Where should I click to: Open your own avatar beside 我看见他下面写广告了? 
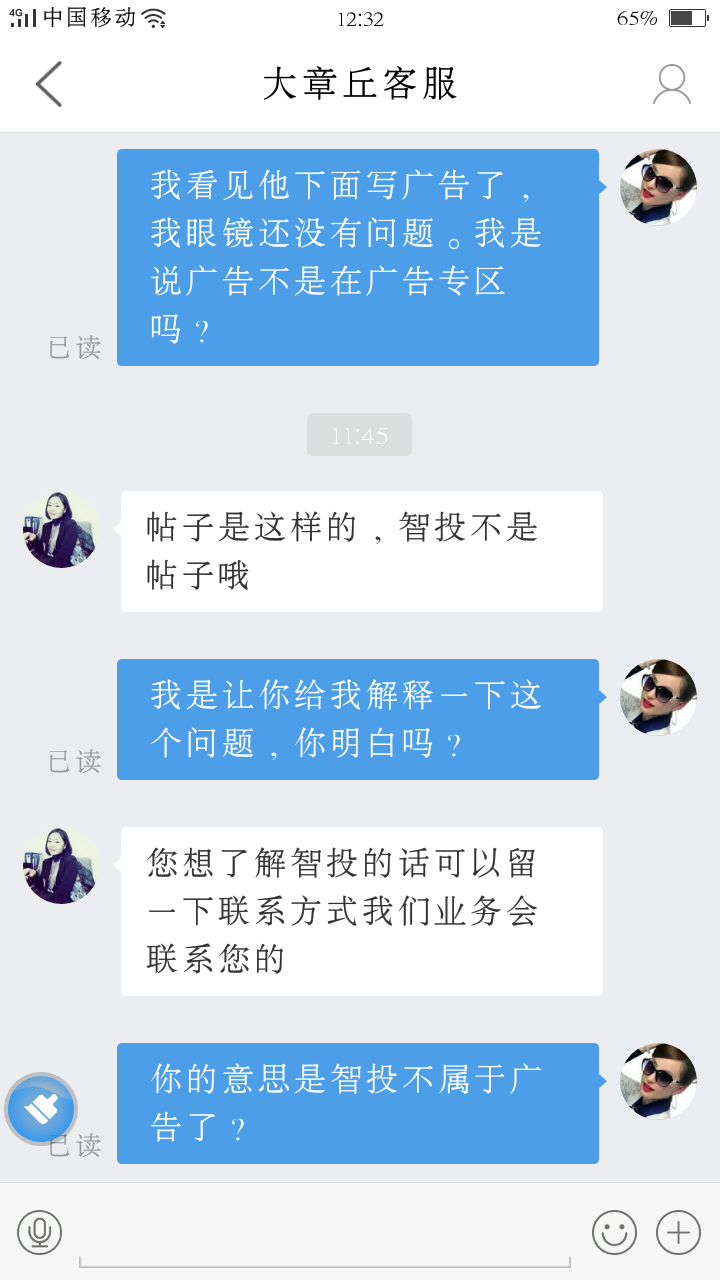point(658,187)
